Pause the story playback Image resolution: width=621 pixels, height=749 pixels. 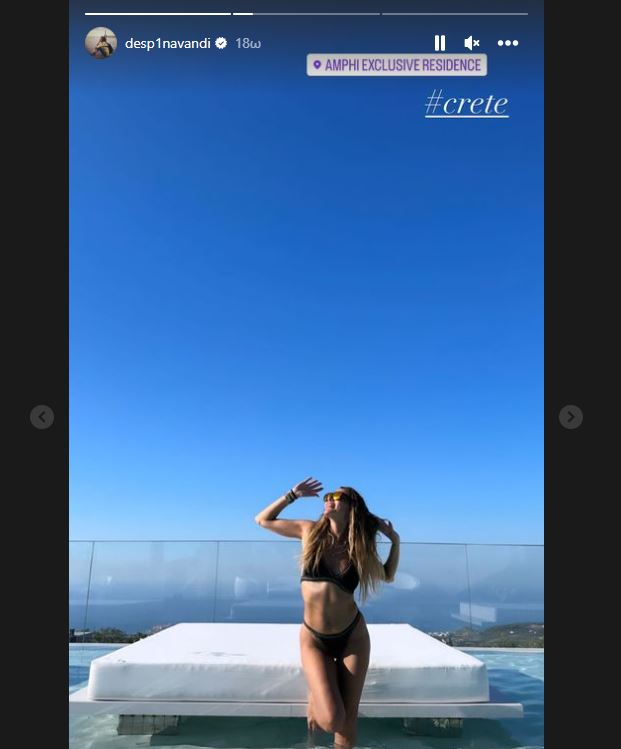[439, 43]
